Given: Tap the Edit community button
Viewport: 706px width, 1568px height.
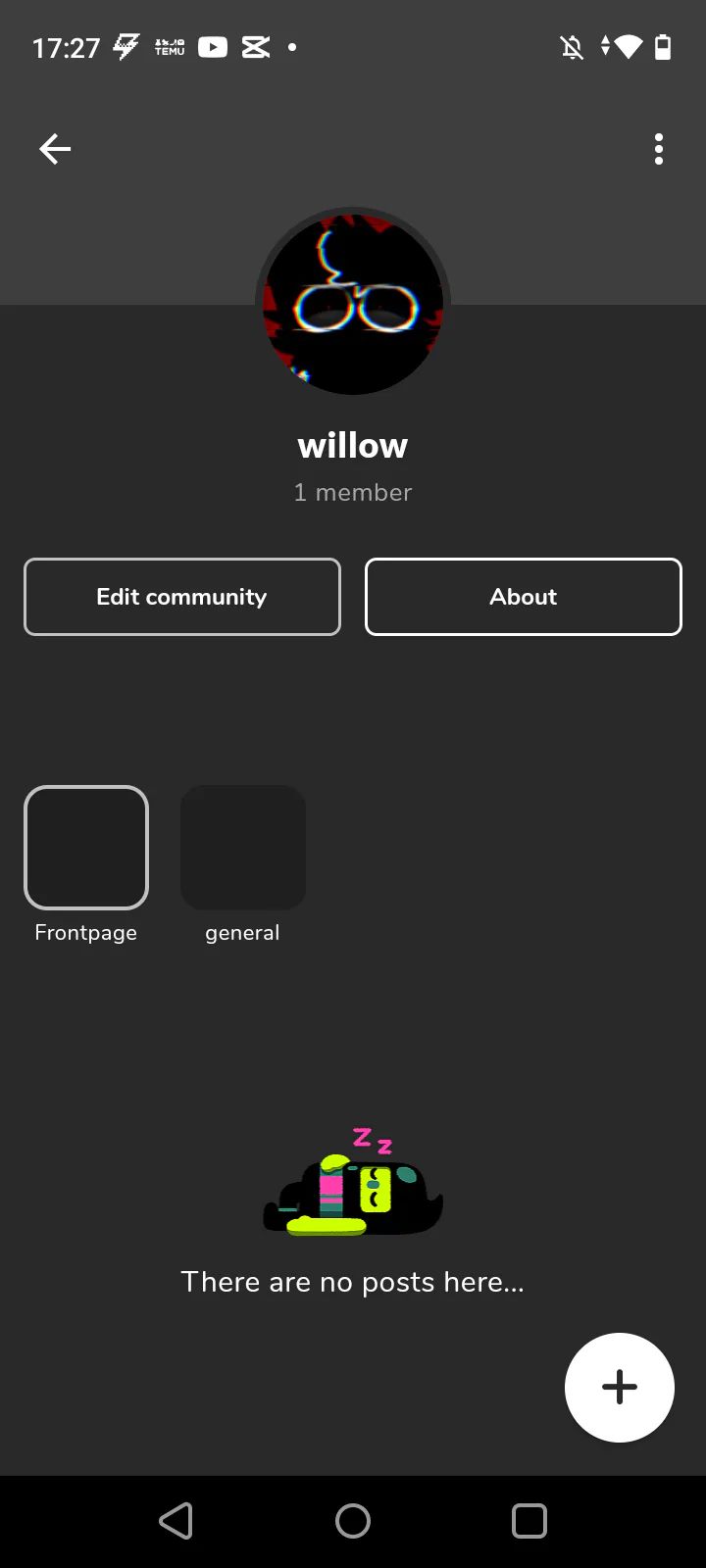Looking at the screenshot, I should [182, 597].
